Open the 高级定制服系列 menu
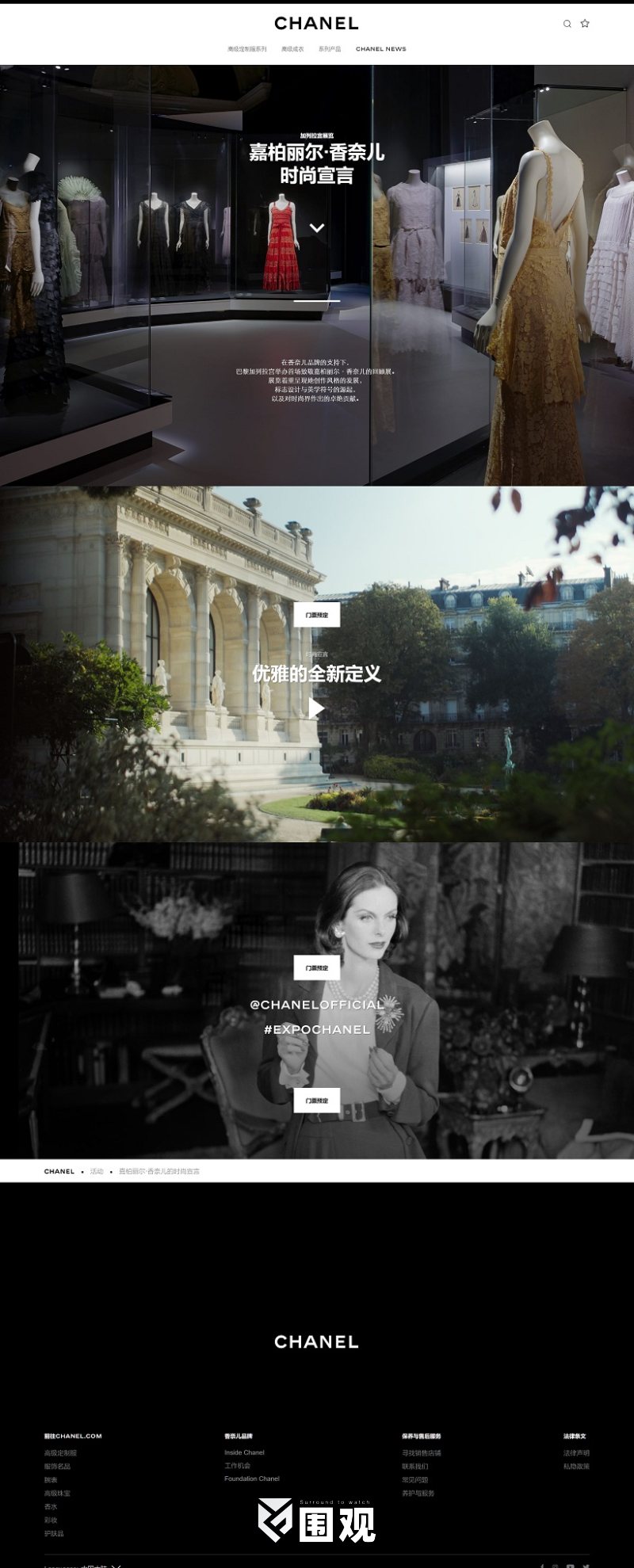The height and width of the screenshot is (1568, 634). (x=246, y=49)
